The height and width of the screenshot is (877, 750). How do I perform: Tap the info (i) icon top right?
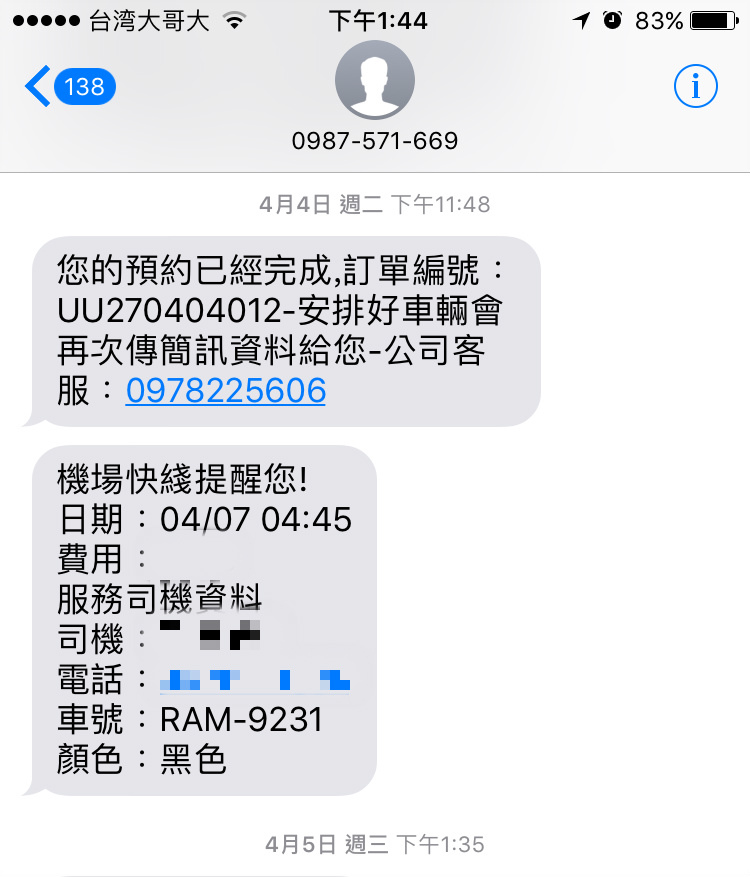point(697,86)
